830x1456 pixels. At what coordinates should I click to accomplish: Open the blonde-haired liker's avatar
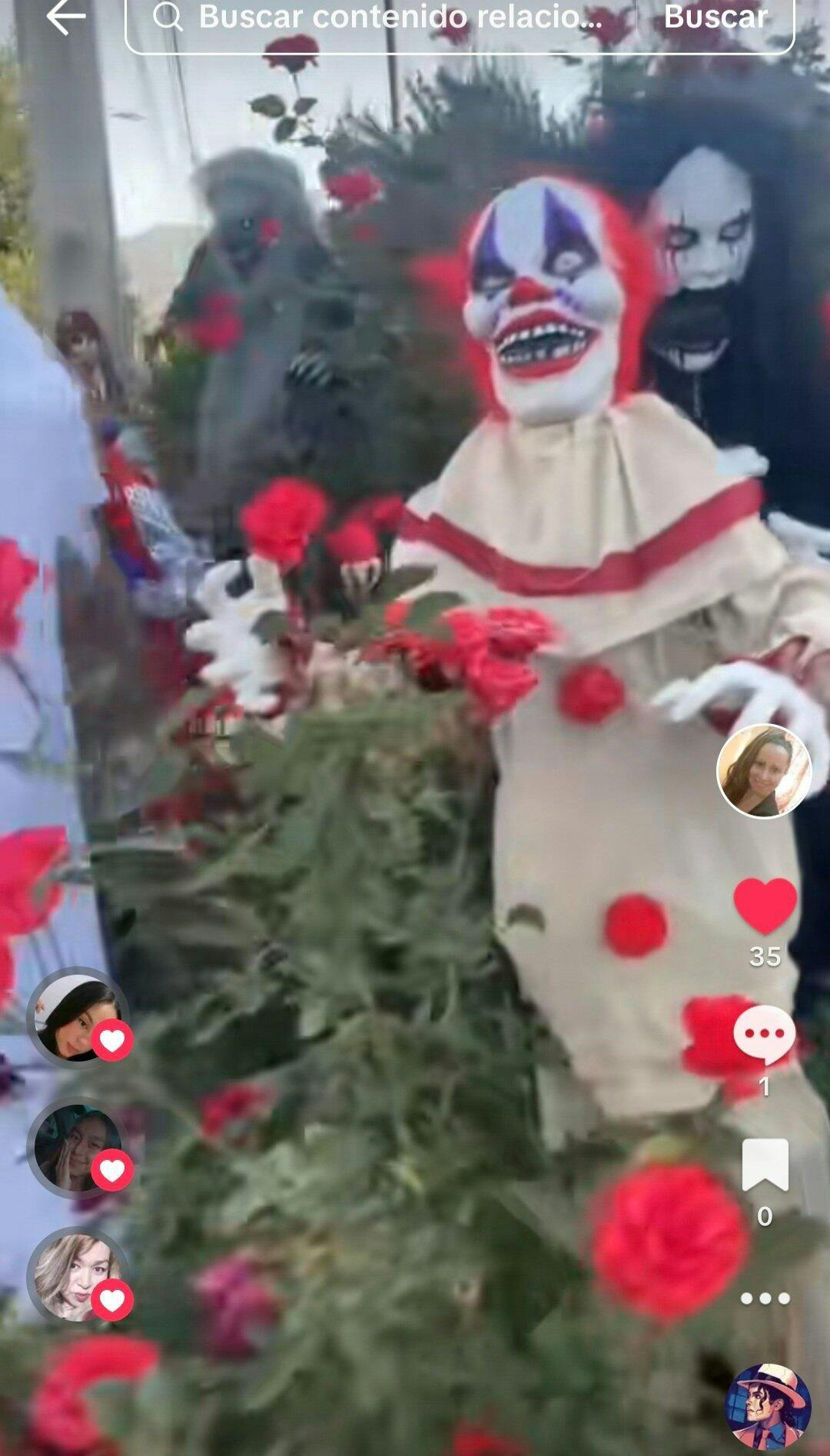click(77, 1278)
